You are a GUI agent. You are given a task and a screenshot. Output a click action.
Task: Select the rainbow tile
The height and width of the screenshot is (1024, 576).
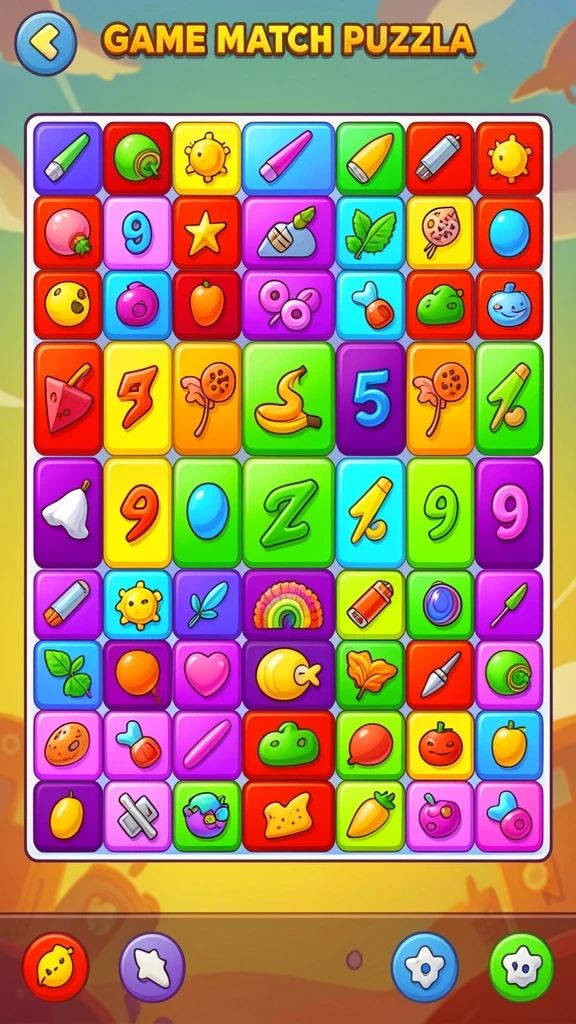tap(288, 604)
